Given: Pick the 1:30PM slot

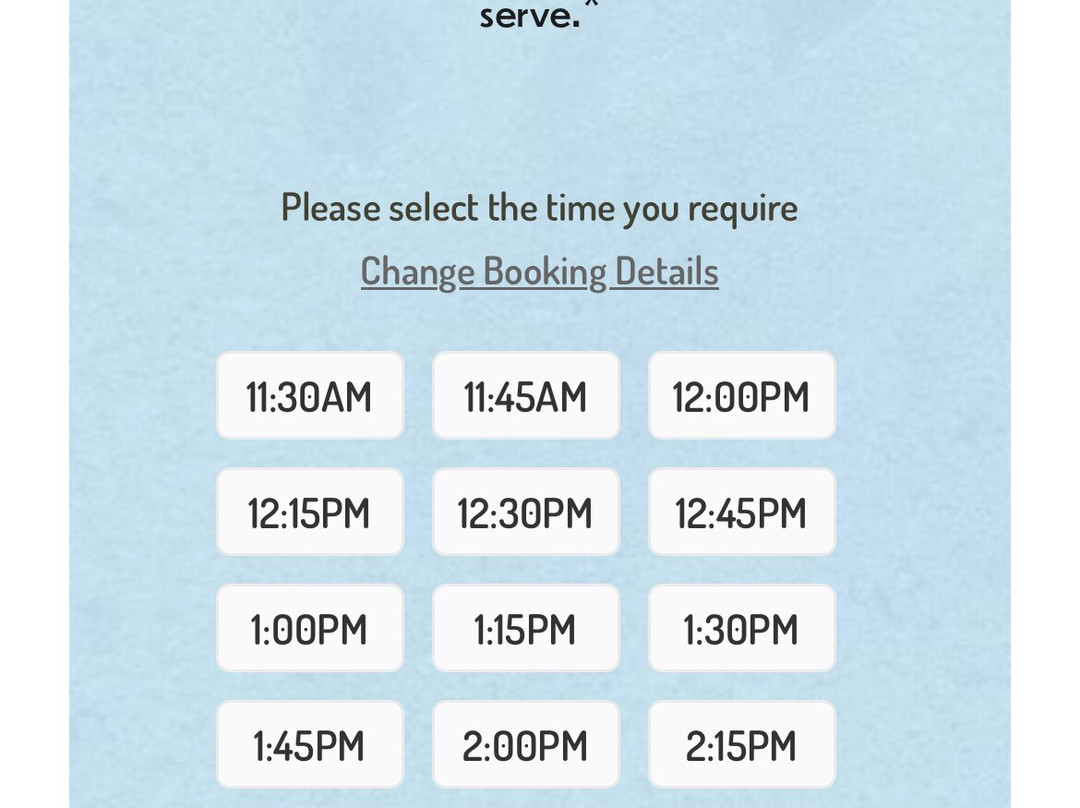Looking at the screenshot, I should [741, 628].
